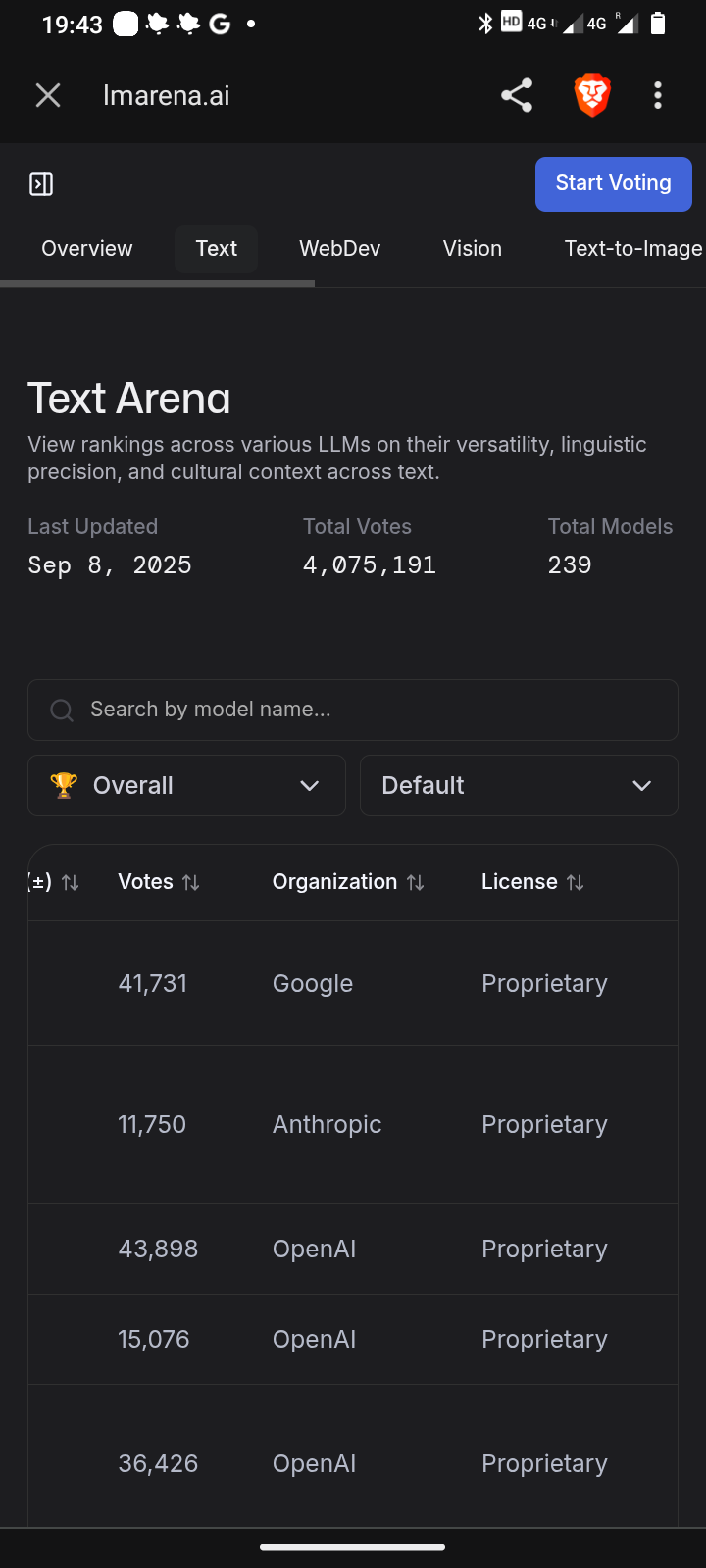Sort the table by License
This screenshot has width=706, height=1568.
coord(532,882)
